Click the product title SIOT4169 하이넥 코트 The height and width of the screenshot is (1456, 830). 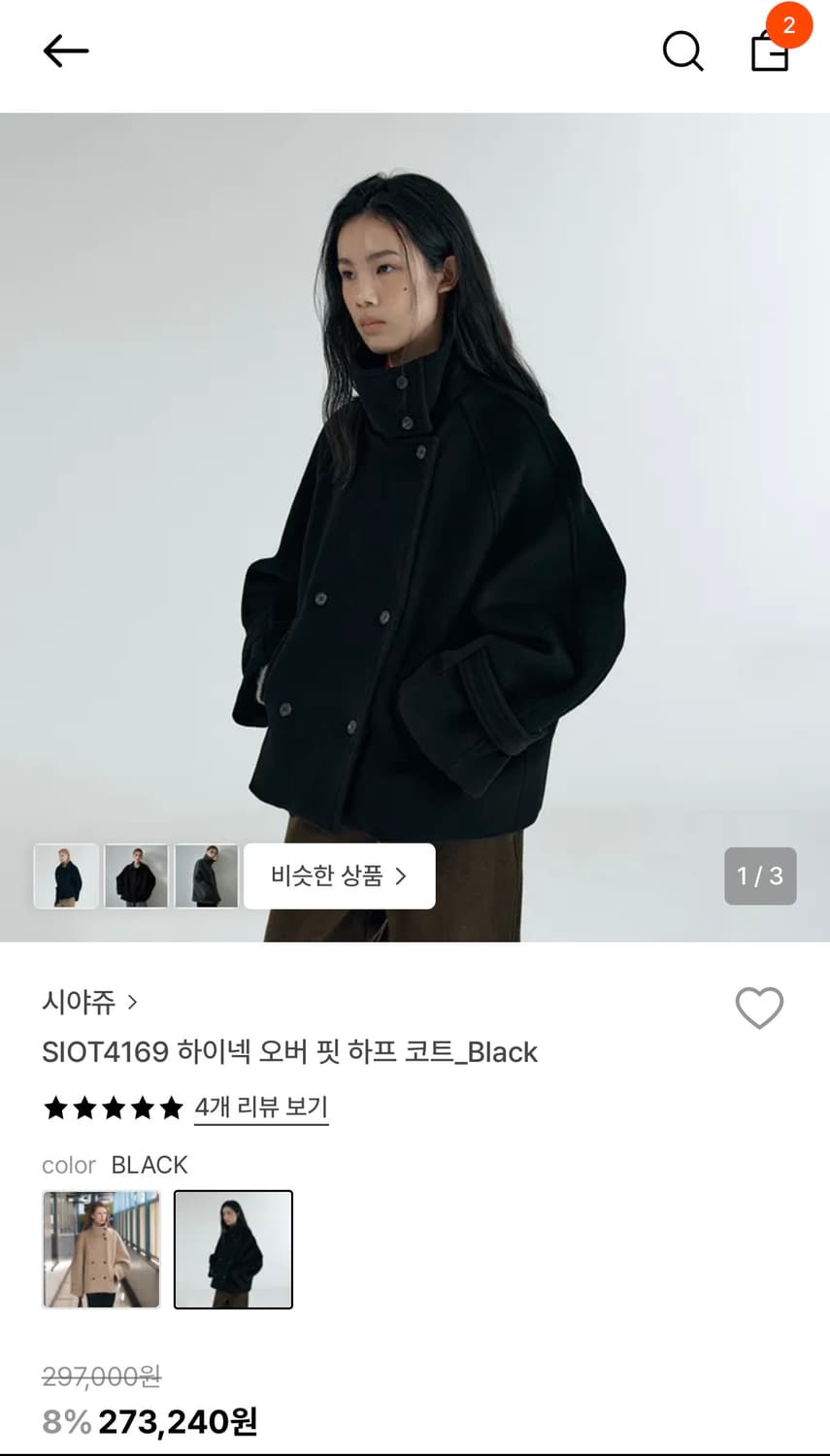coord(289,1052)
